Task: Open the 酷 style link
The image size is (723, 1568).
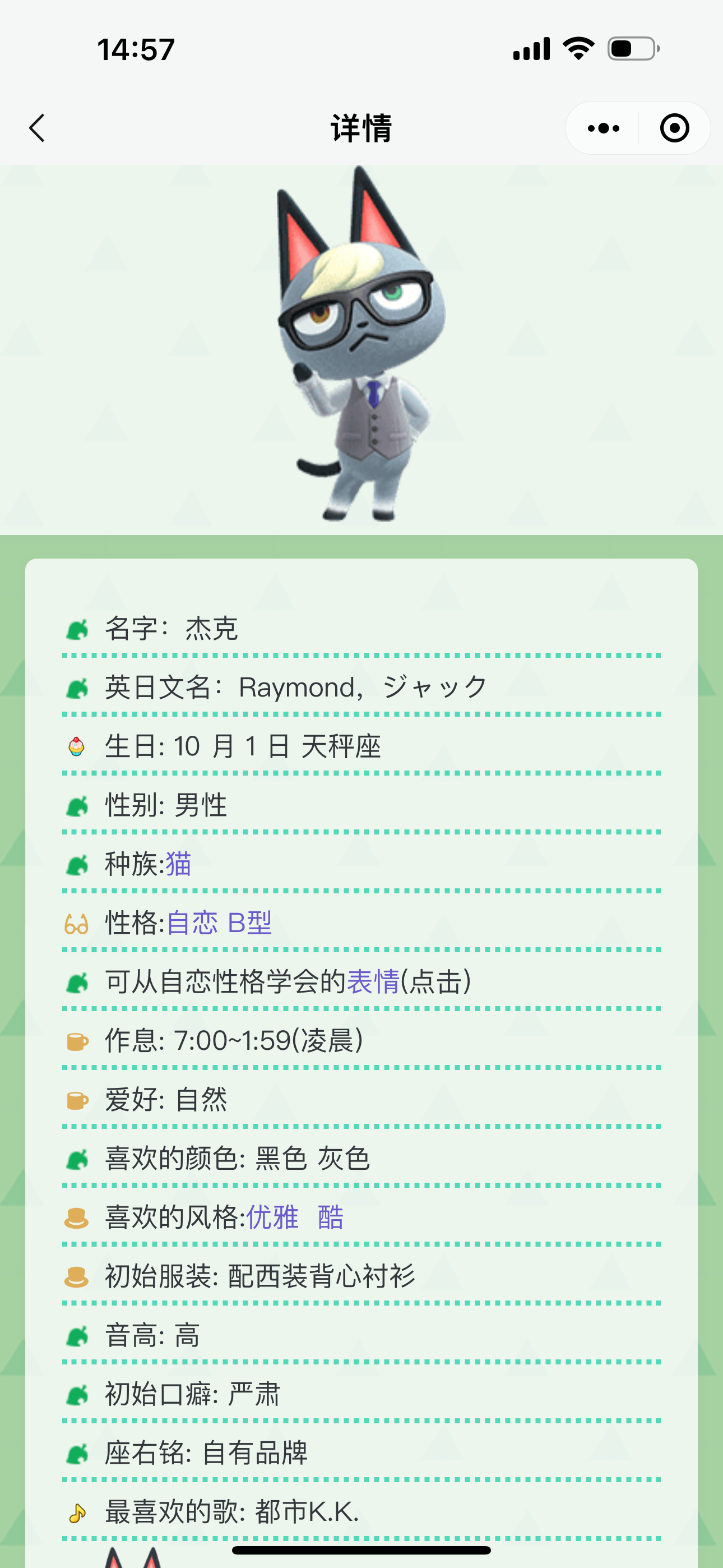Action: click(331, 1217)
